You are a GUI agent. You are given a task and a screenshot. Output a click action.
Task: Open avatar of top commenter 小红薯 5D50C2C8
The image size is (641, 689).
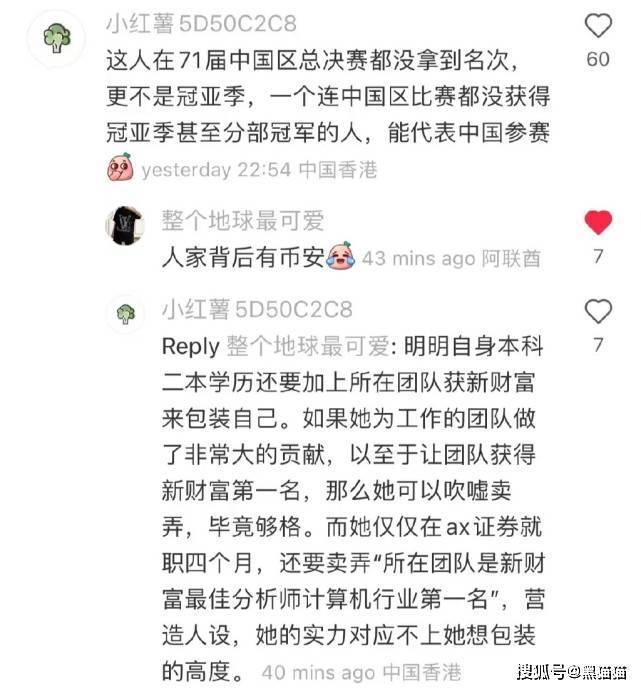57,39
